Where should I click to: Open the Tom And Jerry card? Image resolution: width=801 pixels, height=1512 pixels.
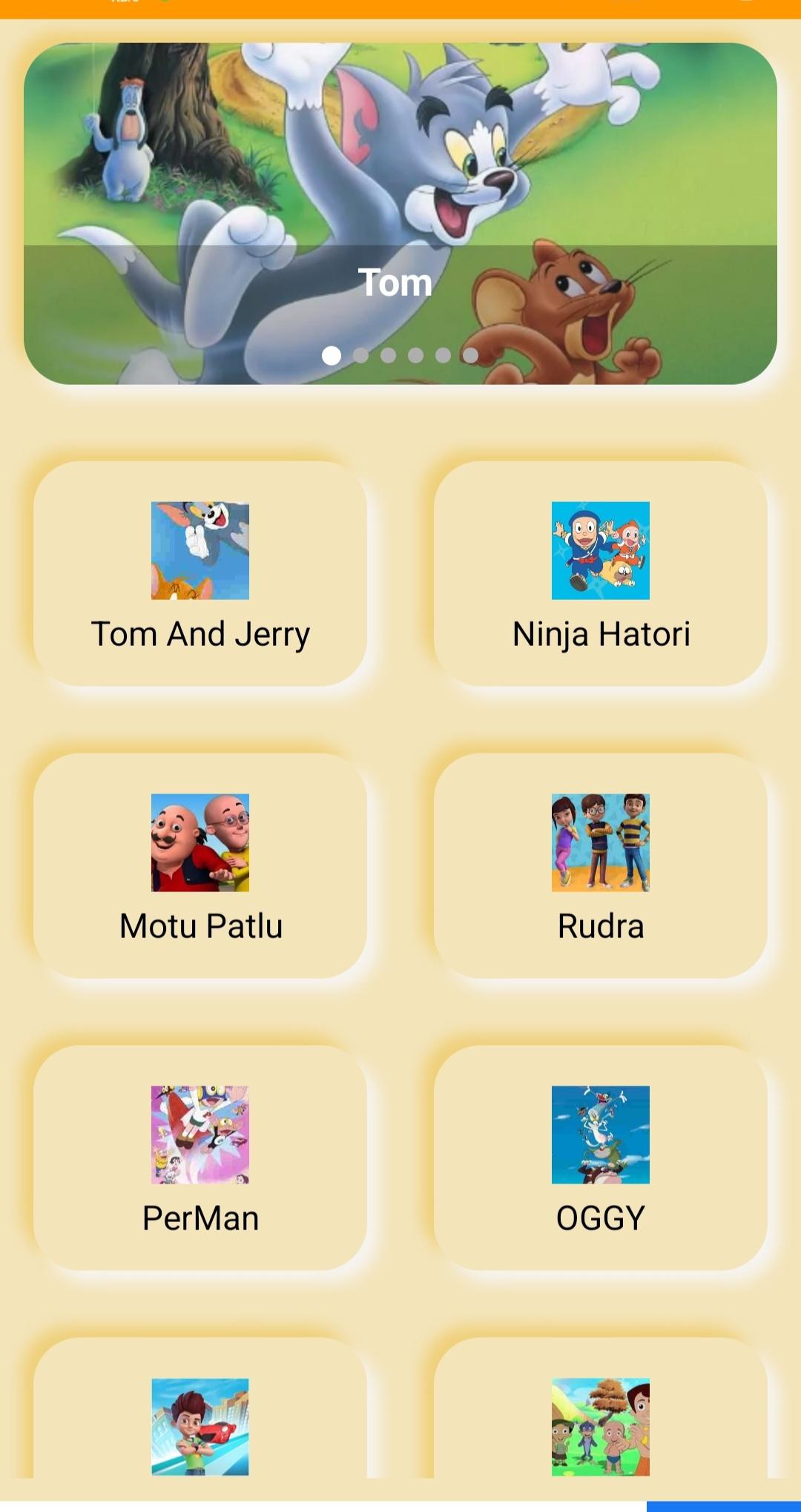(x=200, y=575)
